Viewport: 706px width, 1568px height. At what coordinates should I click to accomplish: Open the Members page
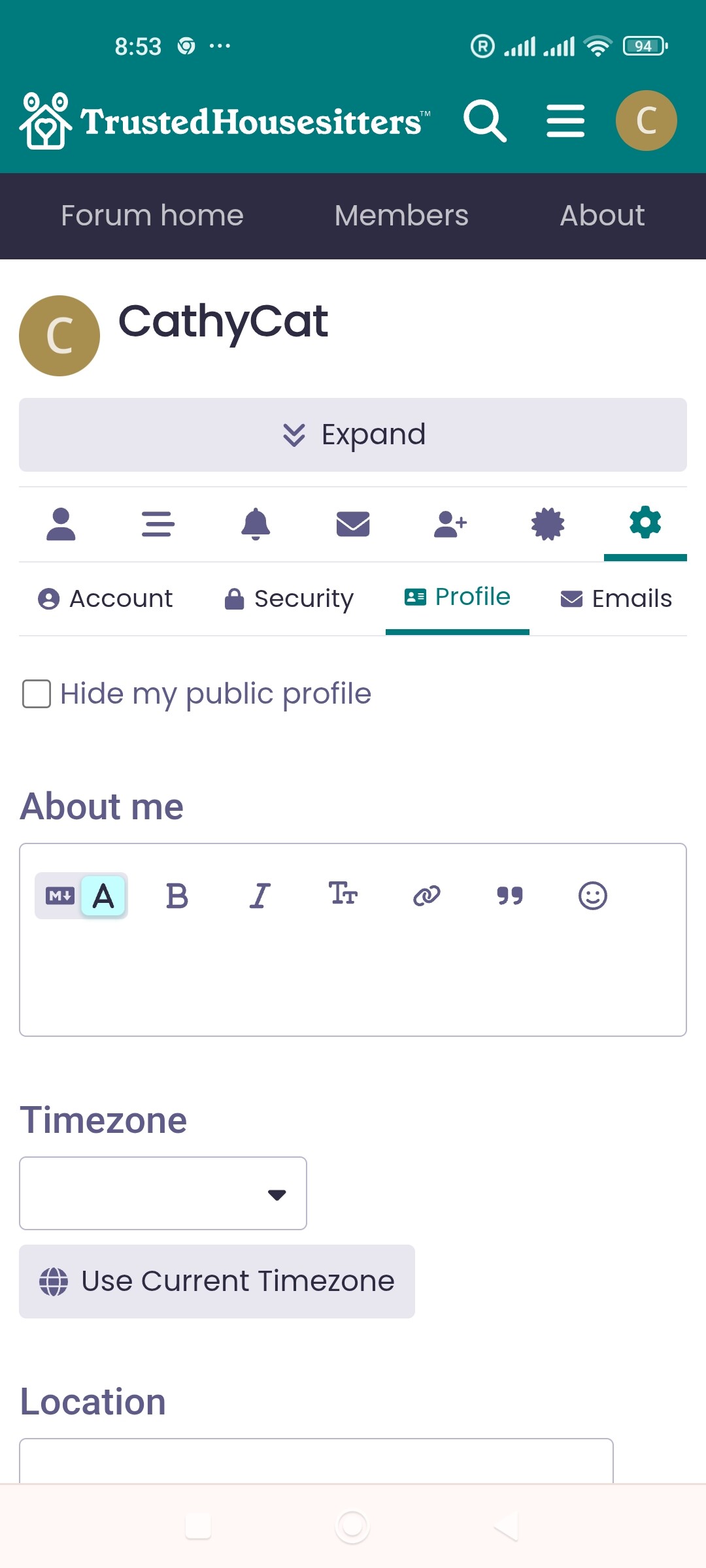tap(401, 216)
